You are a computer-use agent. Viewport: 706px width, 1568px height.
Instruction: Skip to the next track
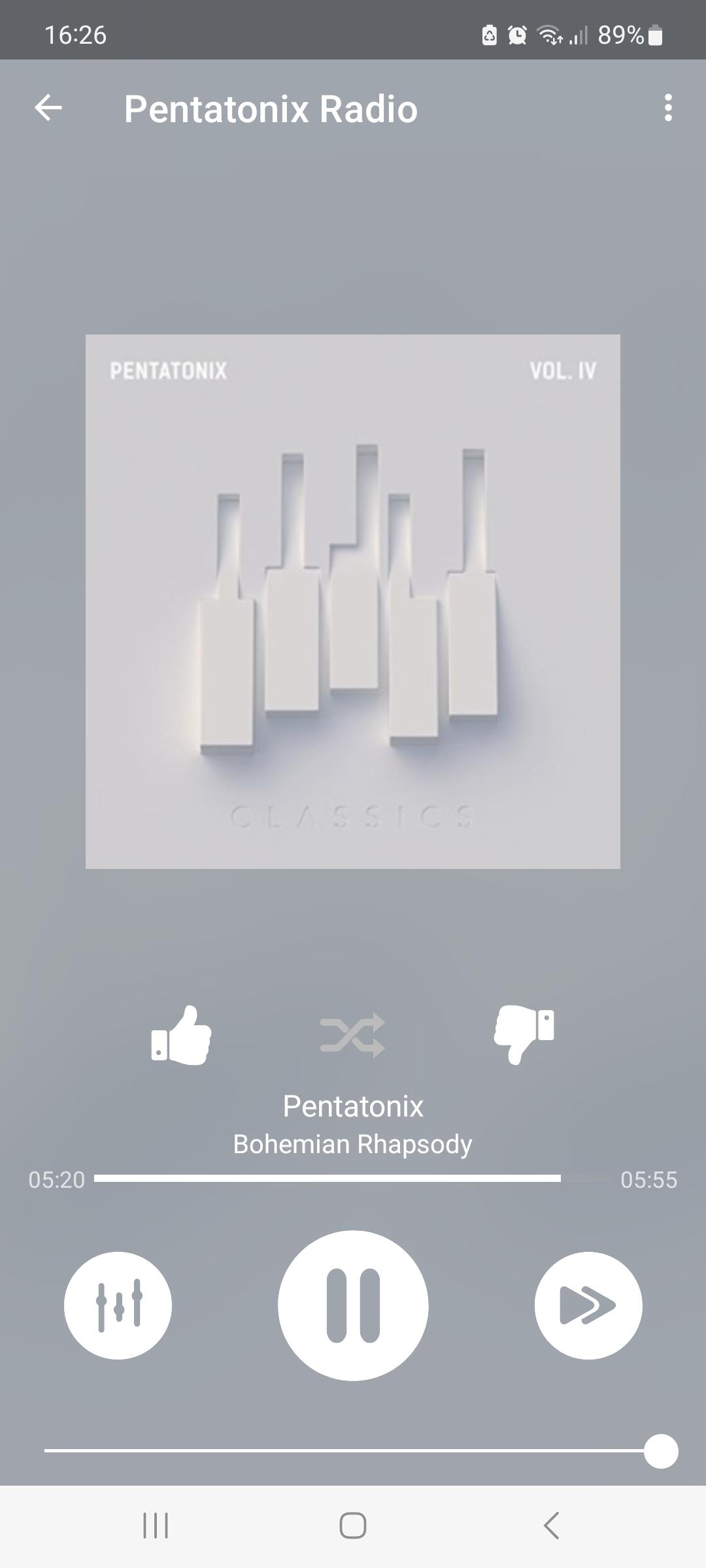tap(588, 1305)
